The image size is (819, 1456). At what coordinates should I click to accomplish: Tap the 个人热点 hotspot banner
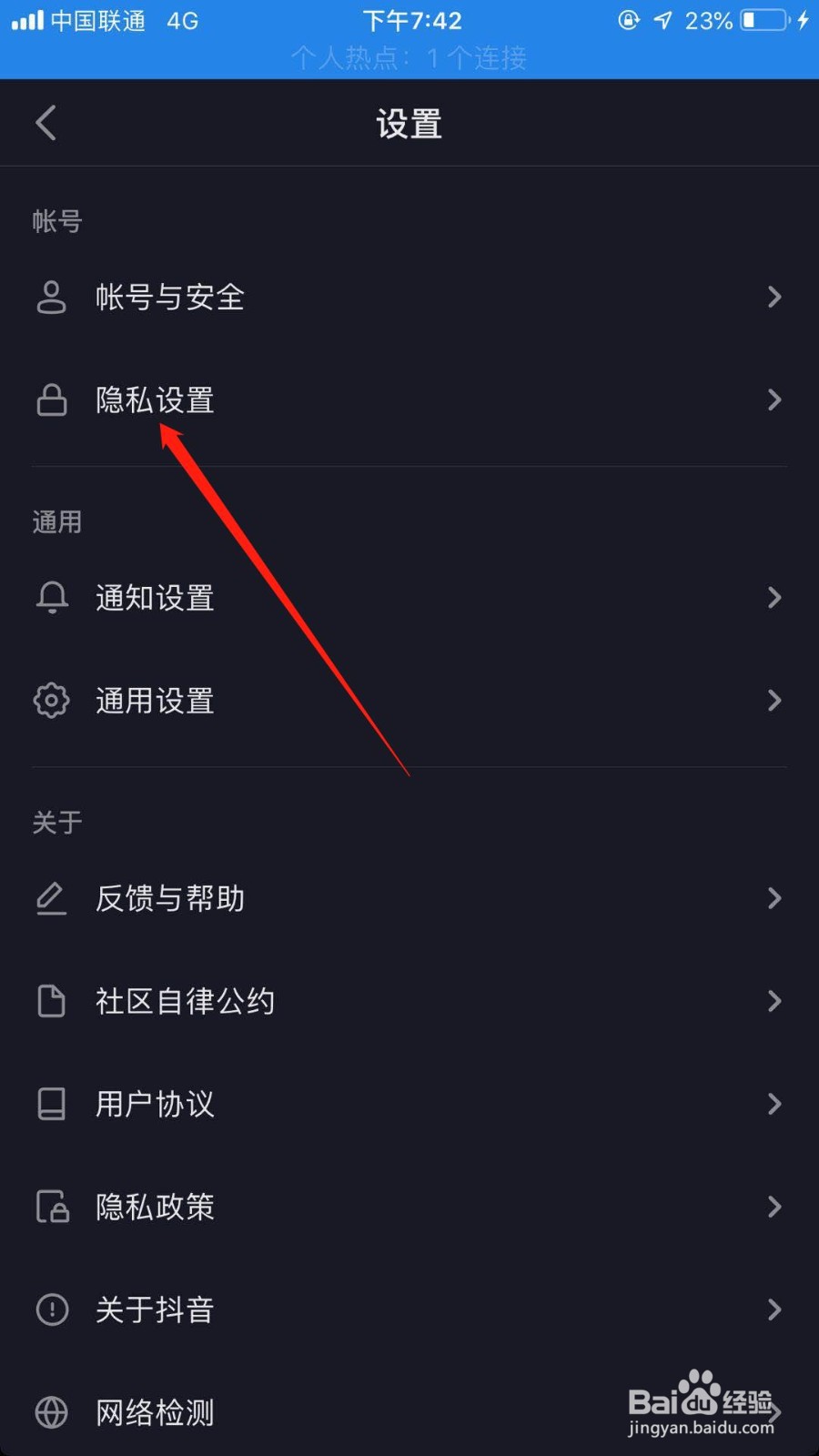click(409, 57)
